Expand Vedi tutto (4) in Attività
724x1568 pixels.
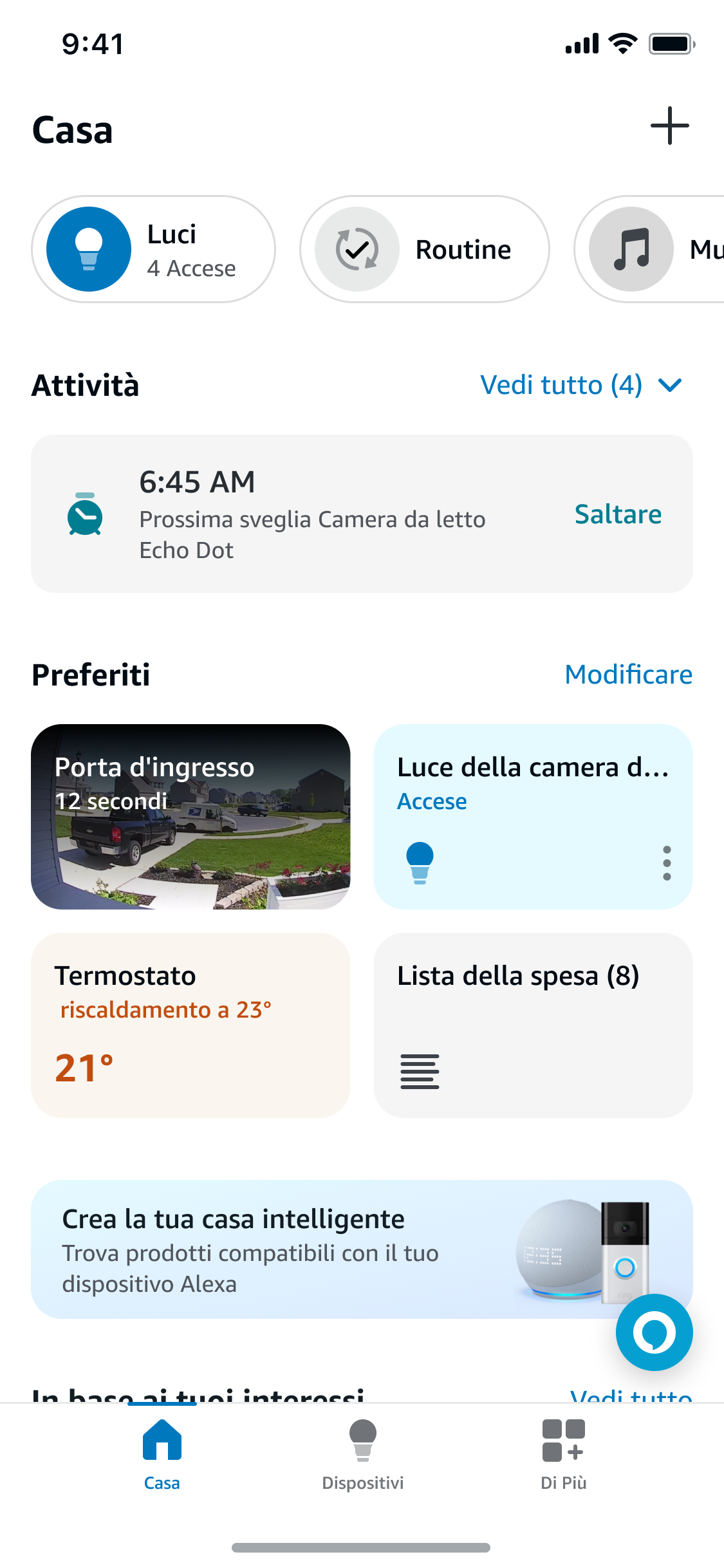[580, 385]
